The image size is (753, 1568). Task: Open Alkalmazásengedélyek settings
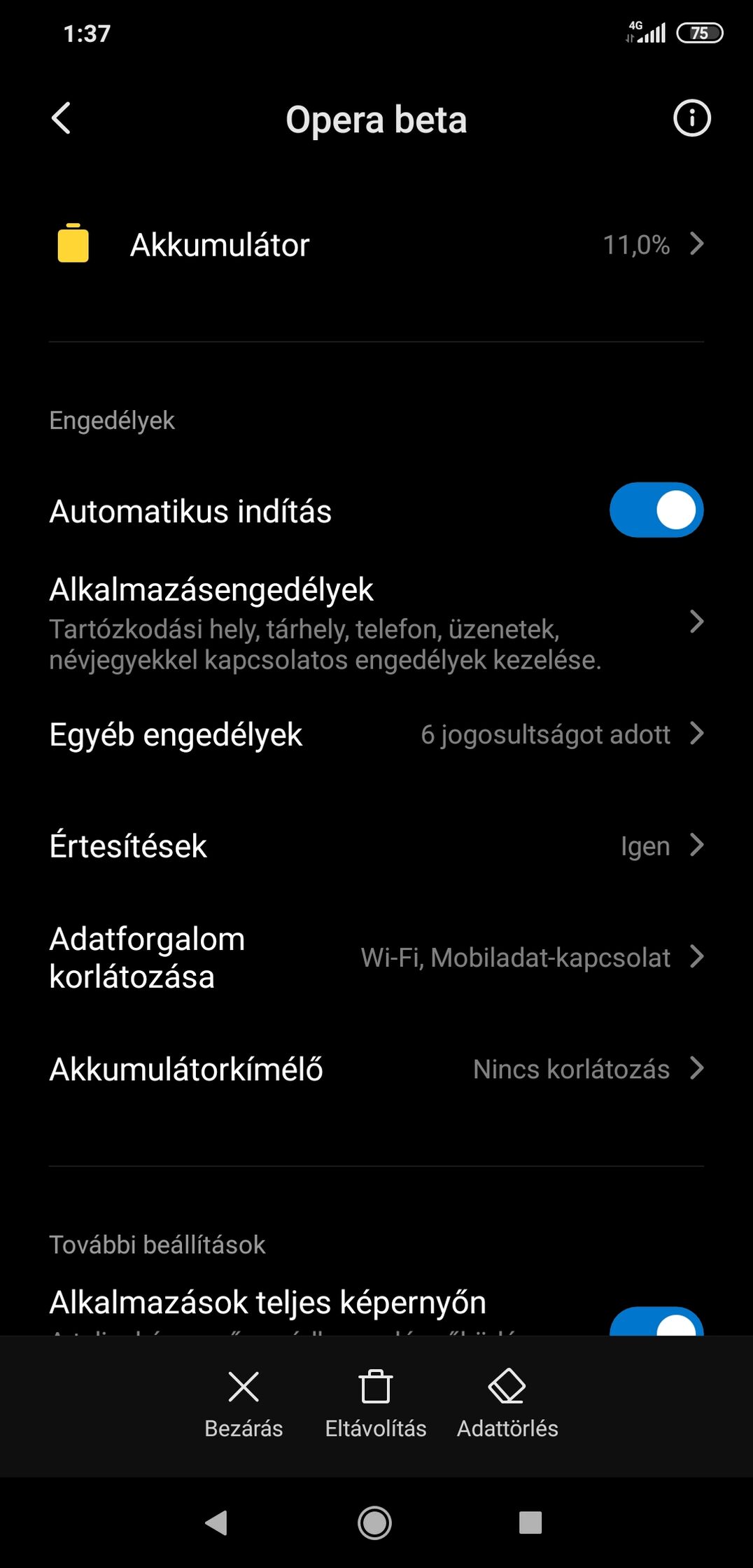(x=376, y=622)
